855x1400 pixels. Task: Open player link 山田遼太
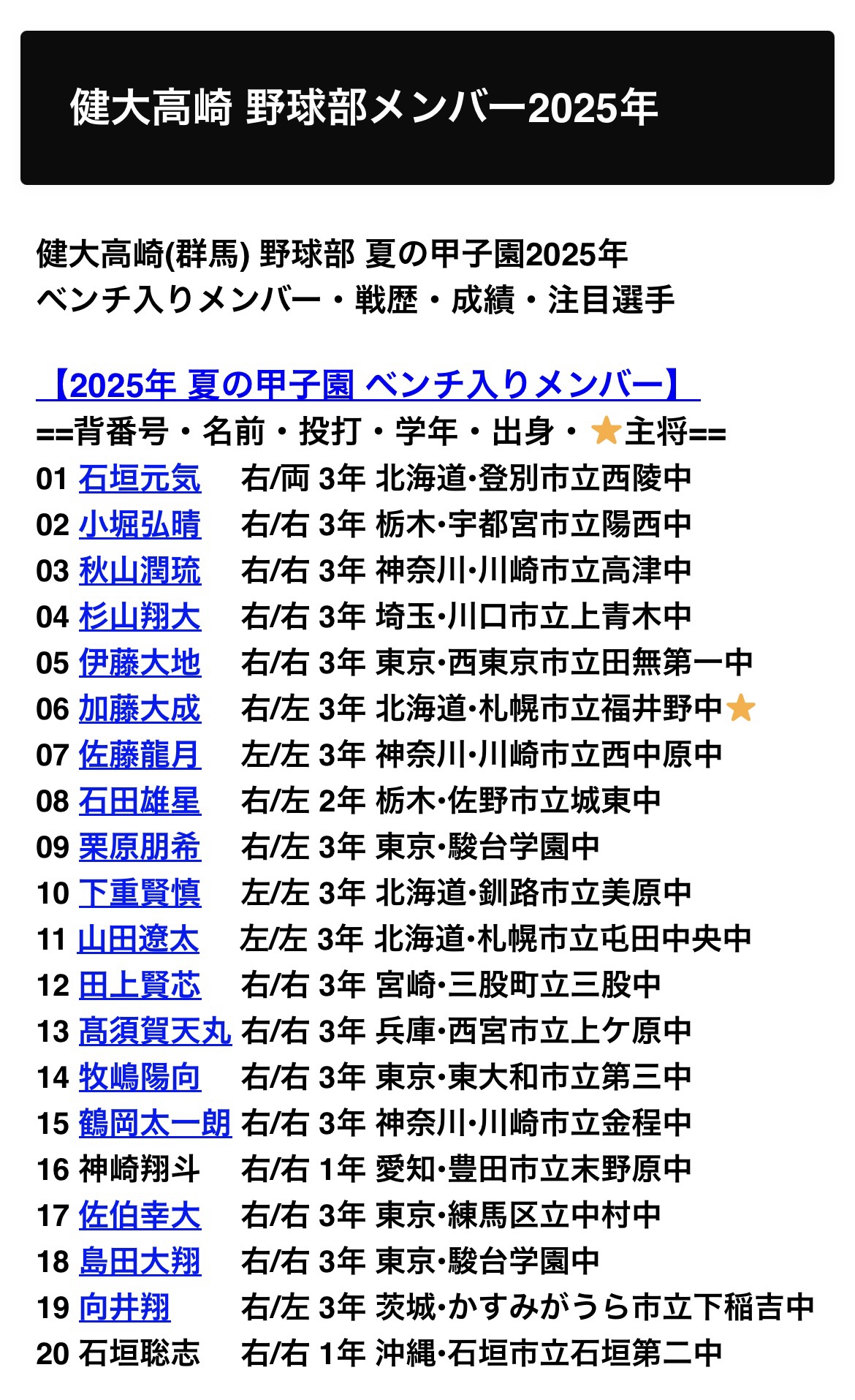click(138, 939)
